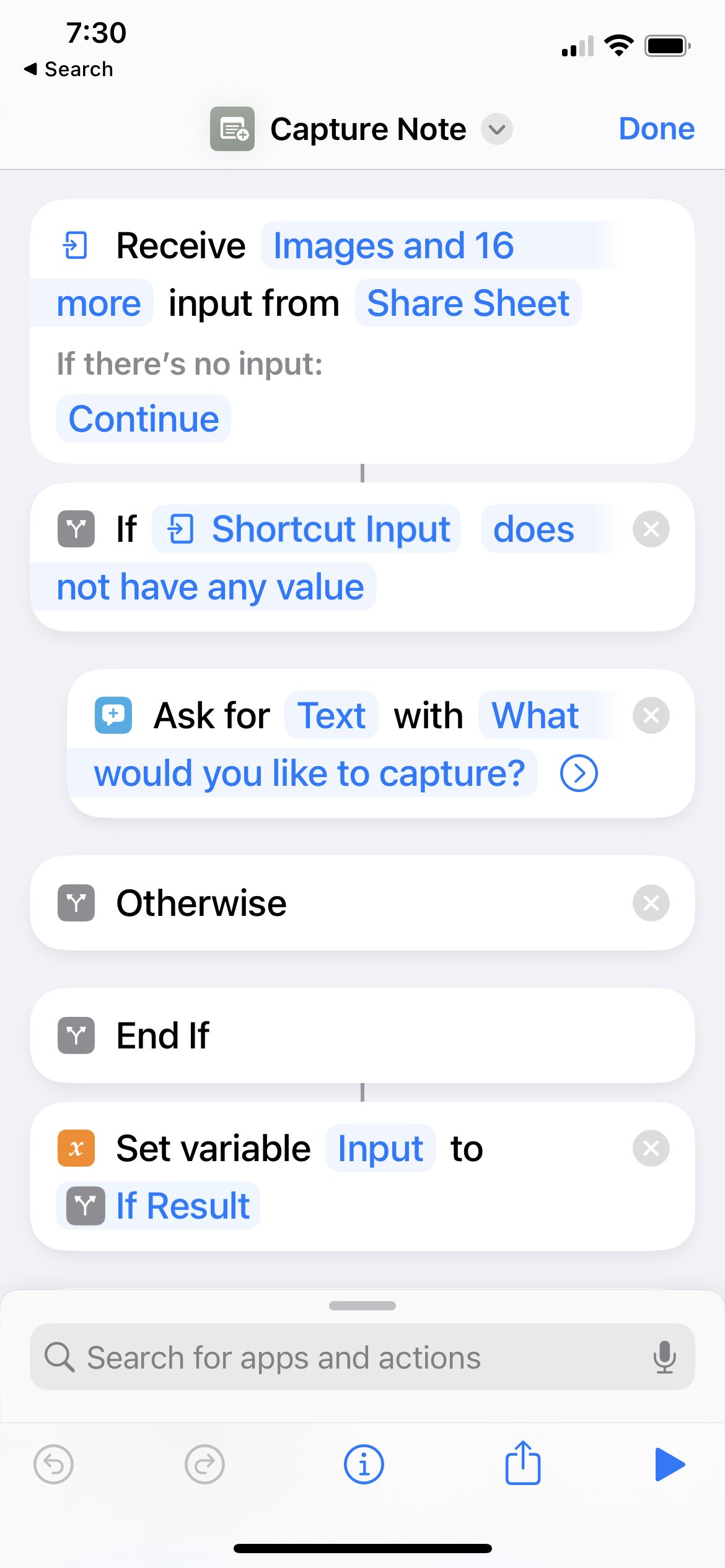Change the Text input type in Ask for
725x1568 pixels.
pos(332,716)
